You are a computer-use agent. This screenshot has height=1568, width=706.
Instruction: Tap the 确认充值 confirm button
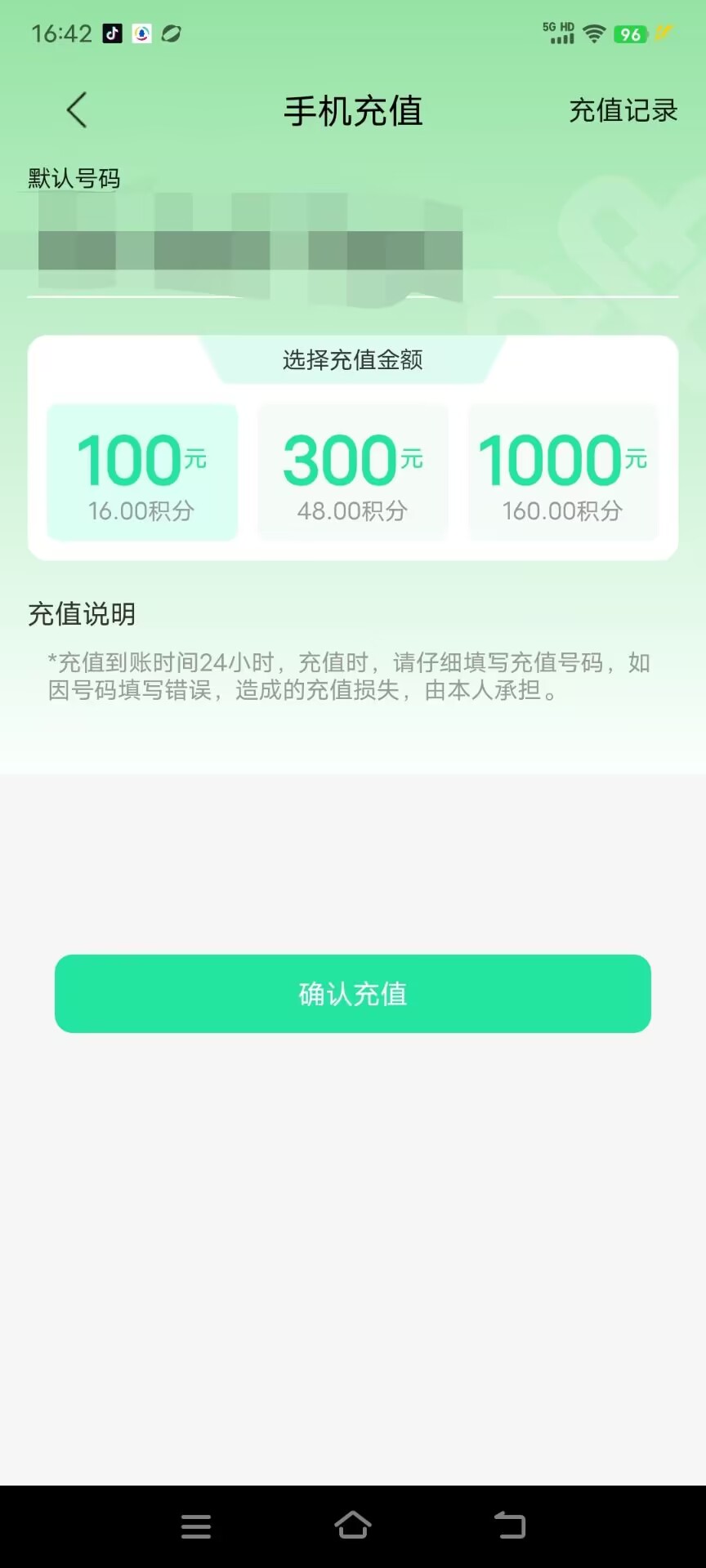click(x=353, y=994)
